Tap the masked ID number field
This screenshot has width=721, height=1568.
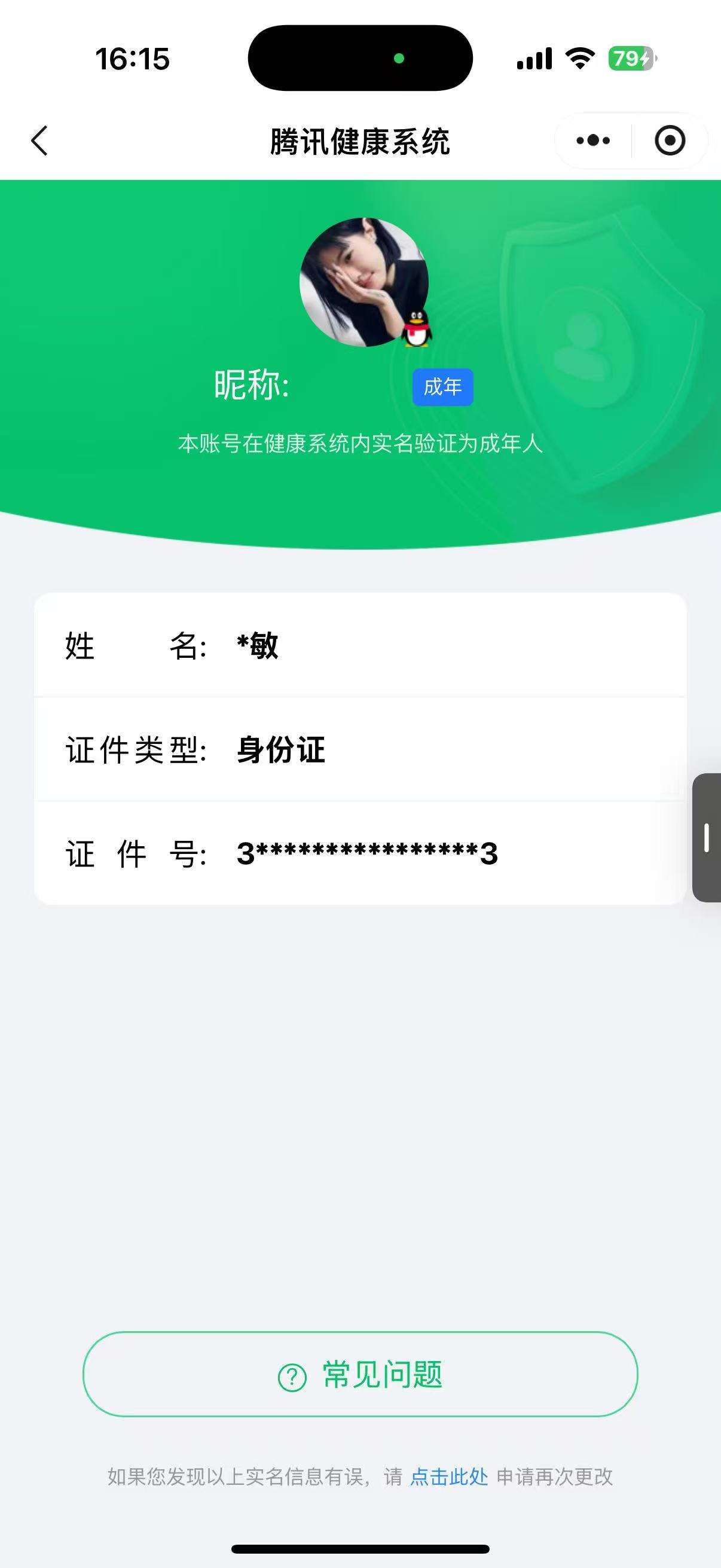coord(360,855)
